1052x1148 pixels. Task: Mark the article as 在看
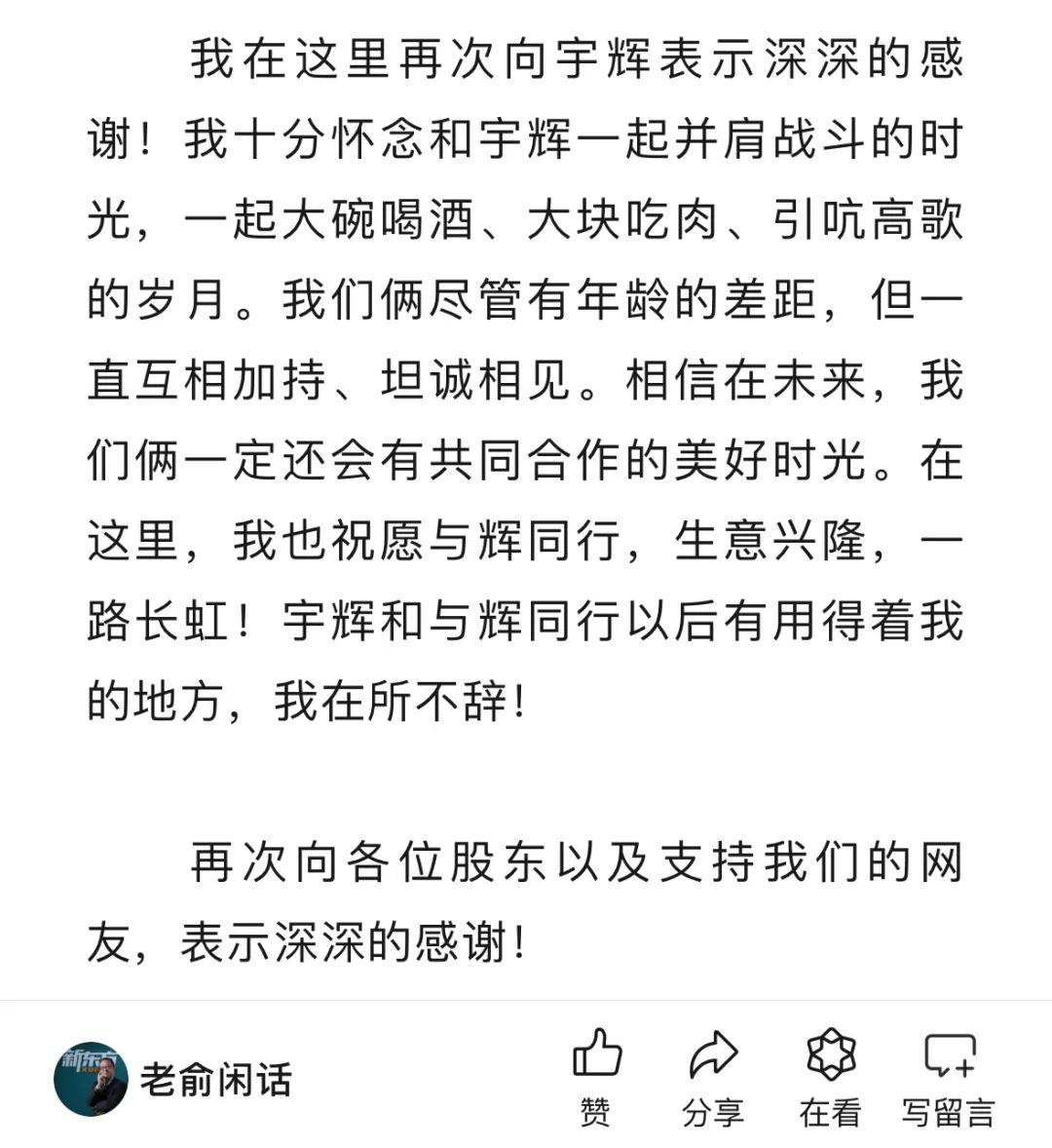pos(830,1076)
